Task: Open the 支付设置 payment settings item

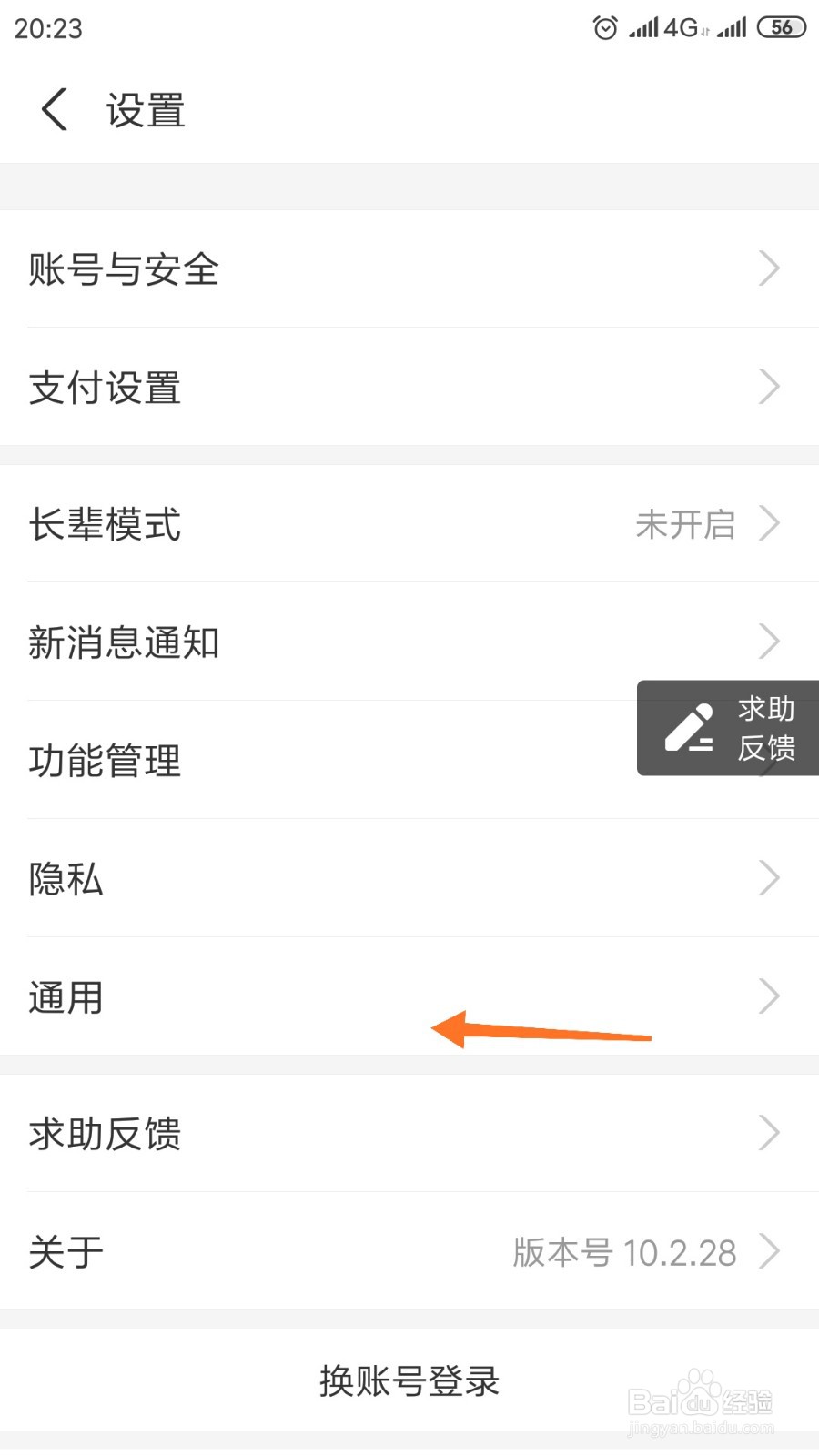Action: (x=409, y=389)
